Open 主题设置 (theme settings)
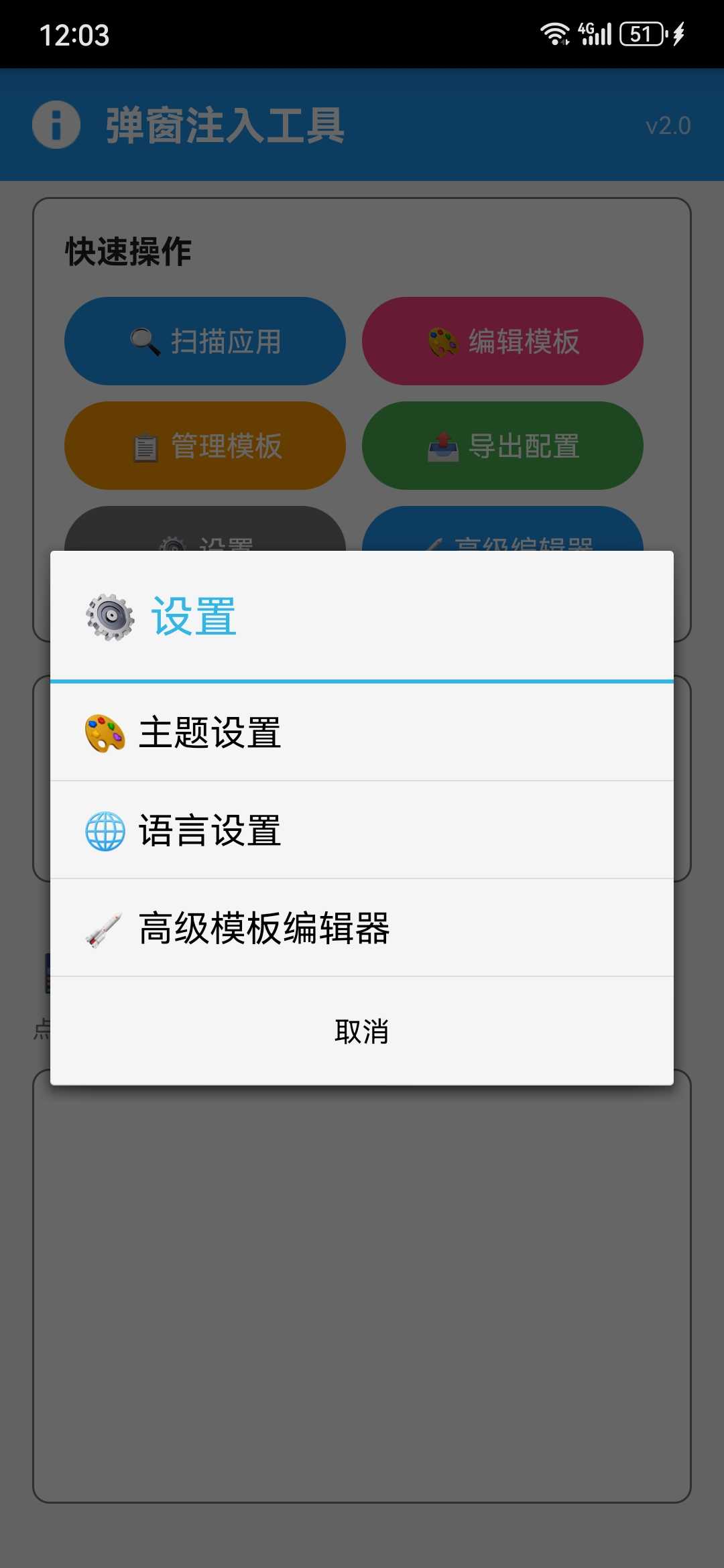The width and height of the screenshot is (724, 1568). click(362, 732)
